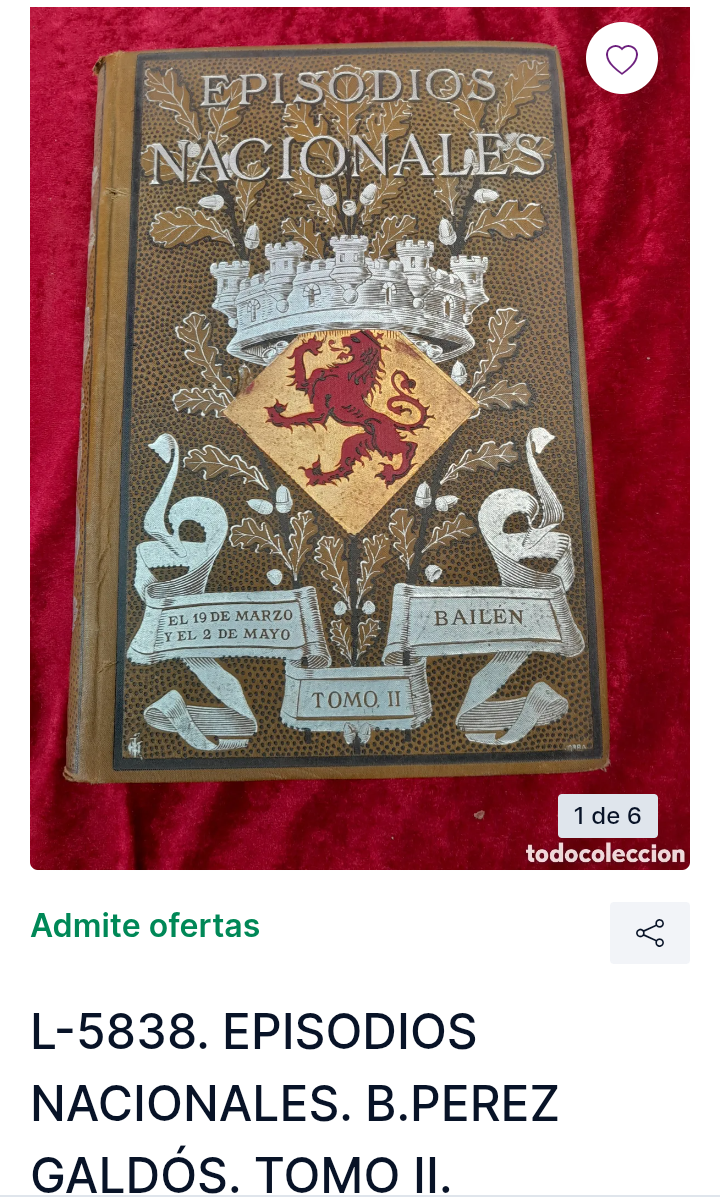Add this book to favorites with the heart
Image resolution: width=720 pixels, height=1202 pixels.
[x=622, y=59]
